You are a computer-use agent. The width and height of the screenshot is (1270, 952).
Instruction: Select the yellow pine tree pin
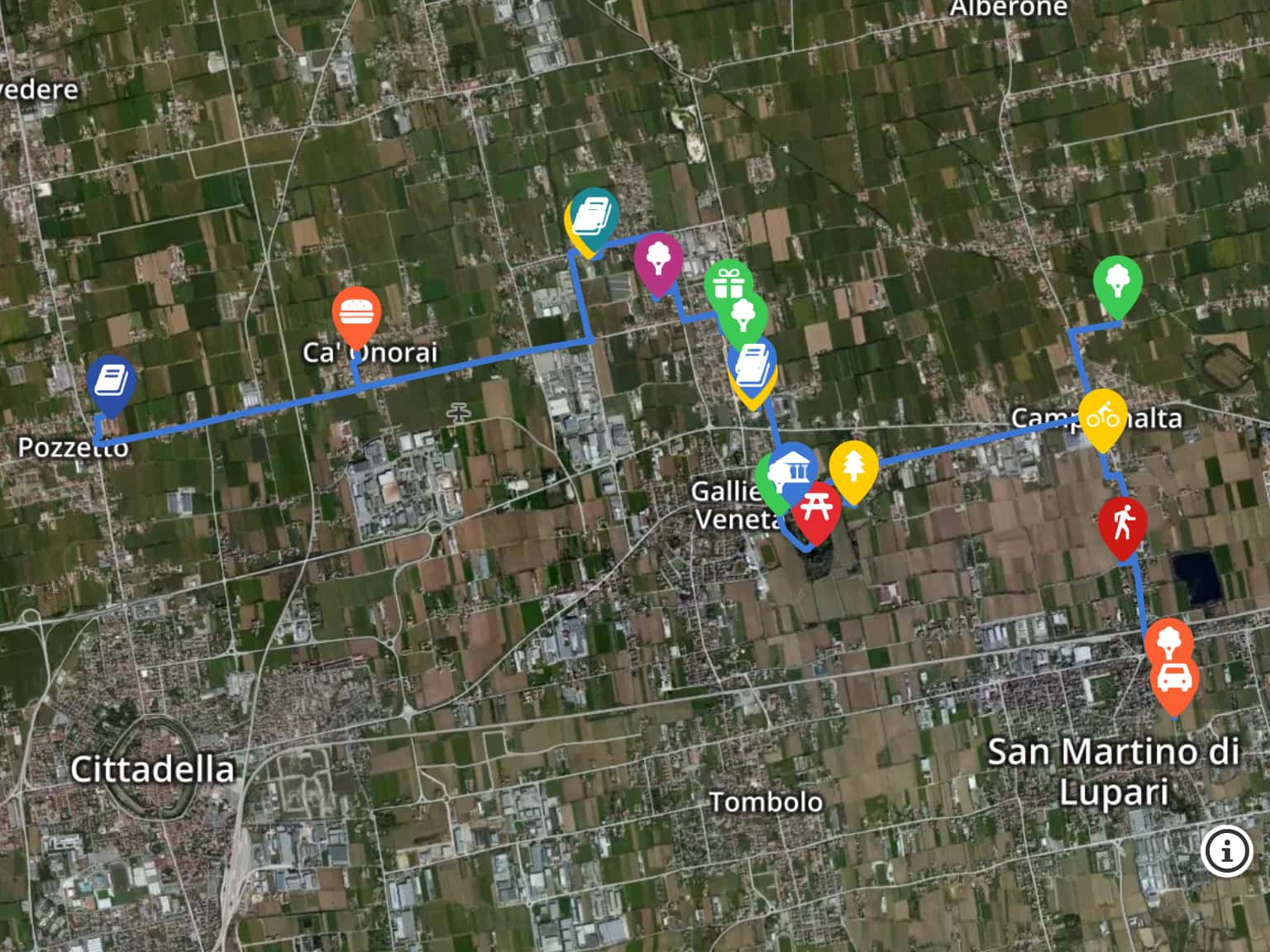tap(853, 467)
